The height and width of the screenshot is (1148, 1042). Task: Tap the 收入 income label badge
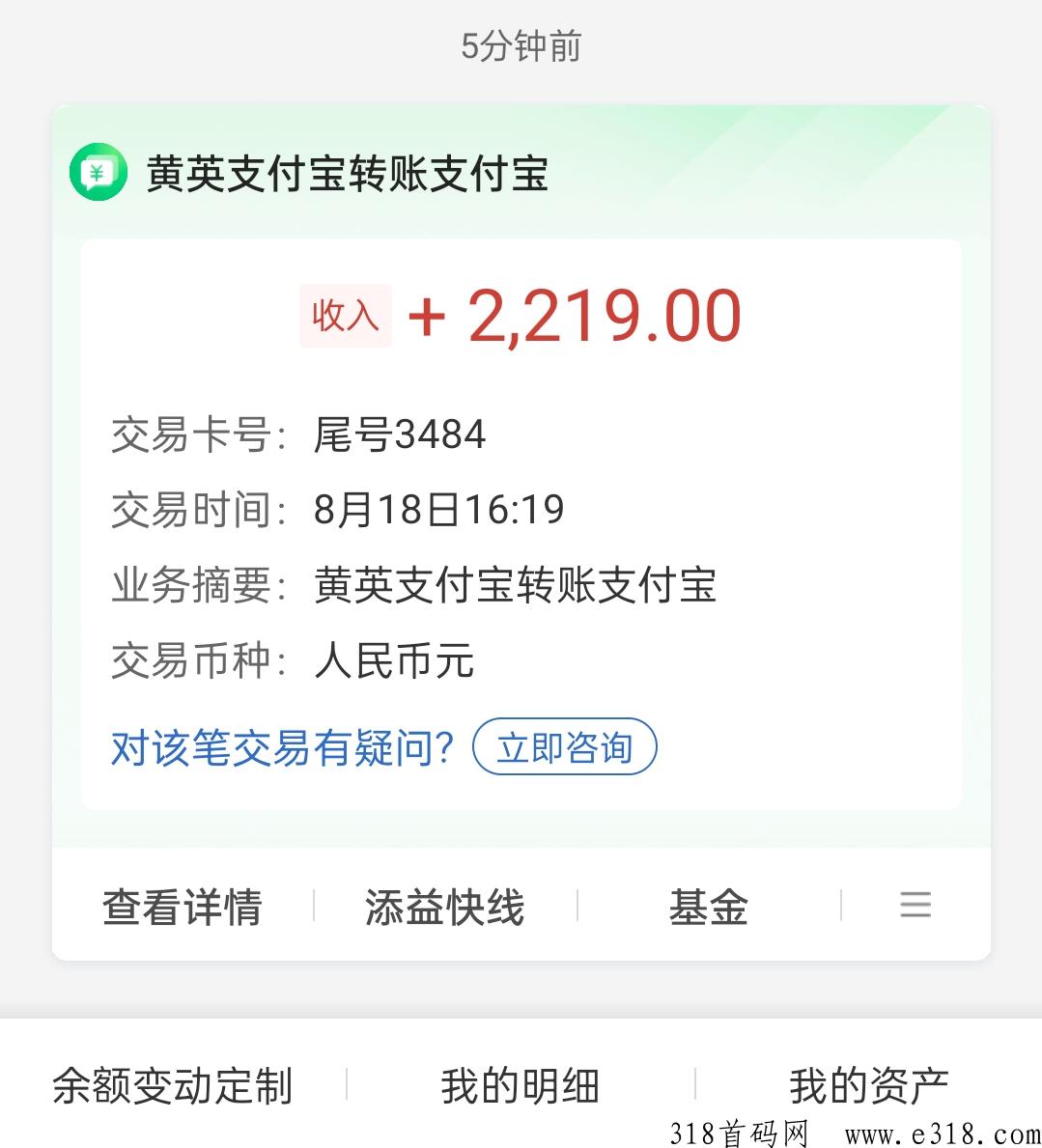click(x=345, y=316)
